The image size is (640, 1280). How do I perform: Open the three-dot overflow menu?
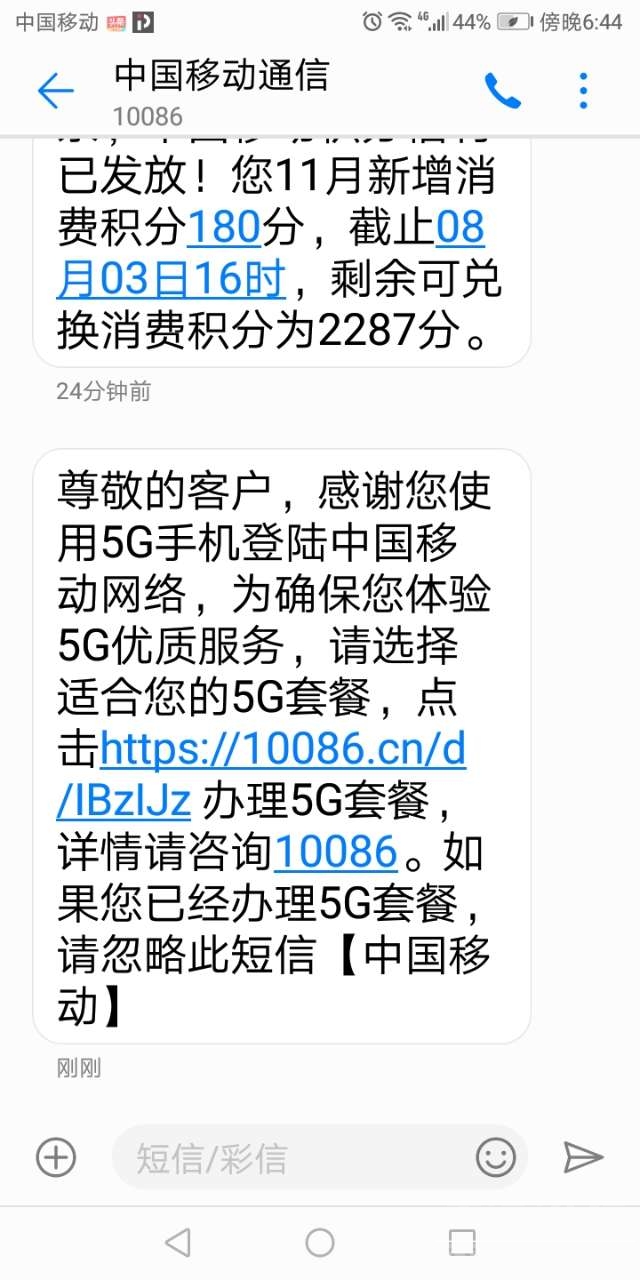tap(584, 92)
